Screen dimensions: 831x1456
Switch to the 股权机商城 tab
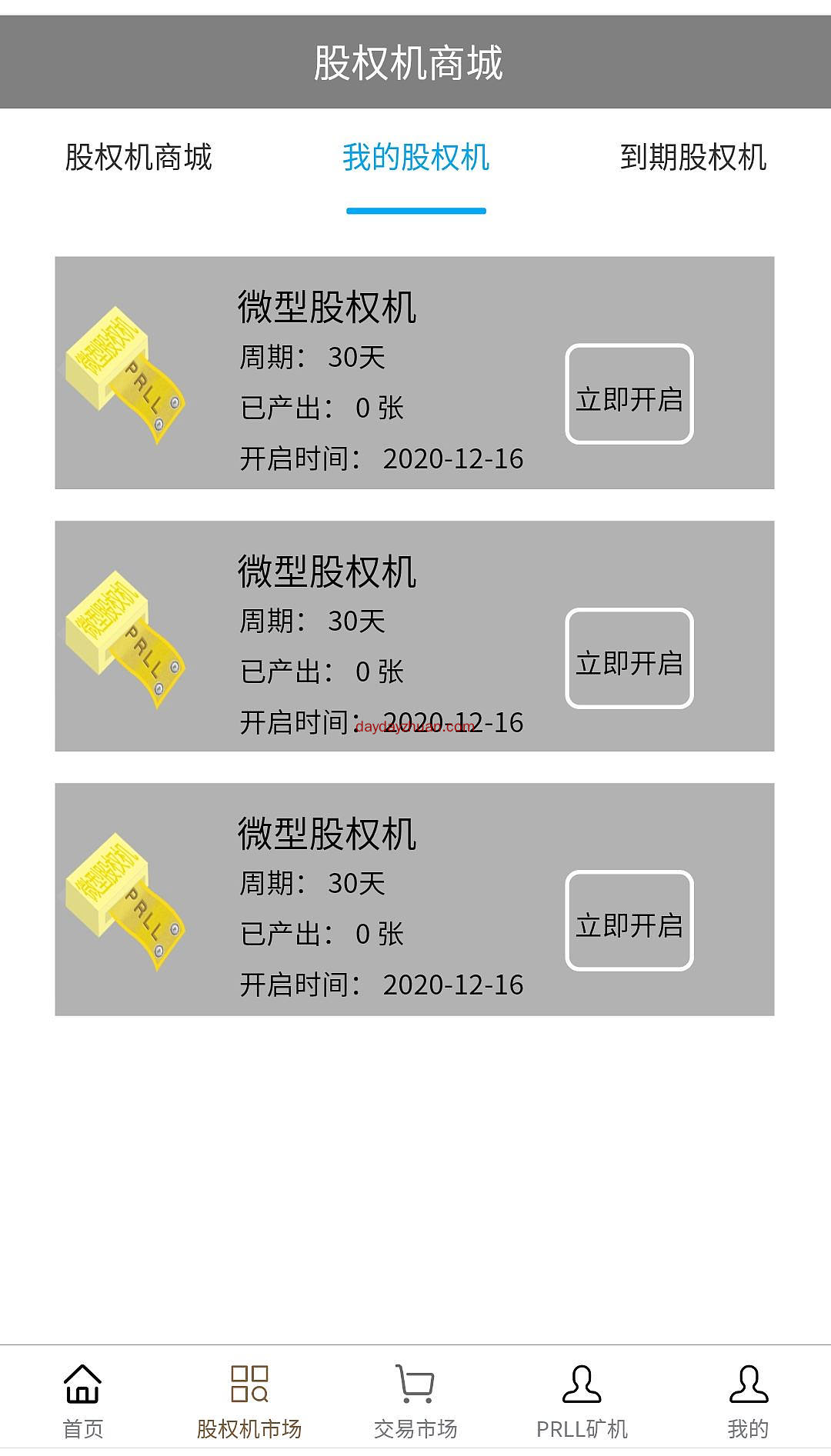tap(138, 158)
